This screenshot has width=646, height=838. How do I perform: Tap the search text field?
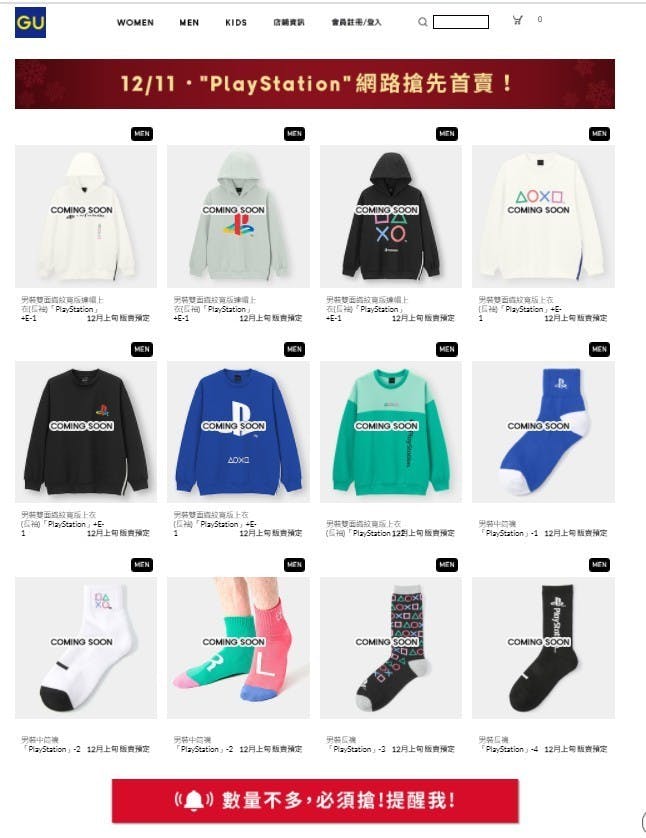pyautogui.click(x=461, y=21)
